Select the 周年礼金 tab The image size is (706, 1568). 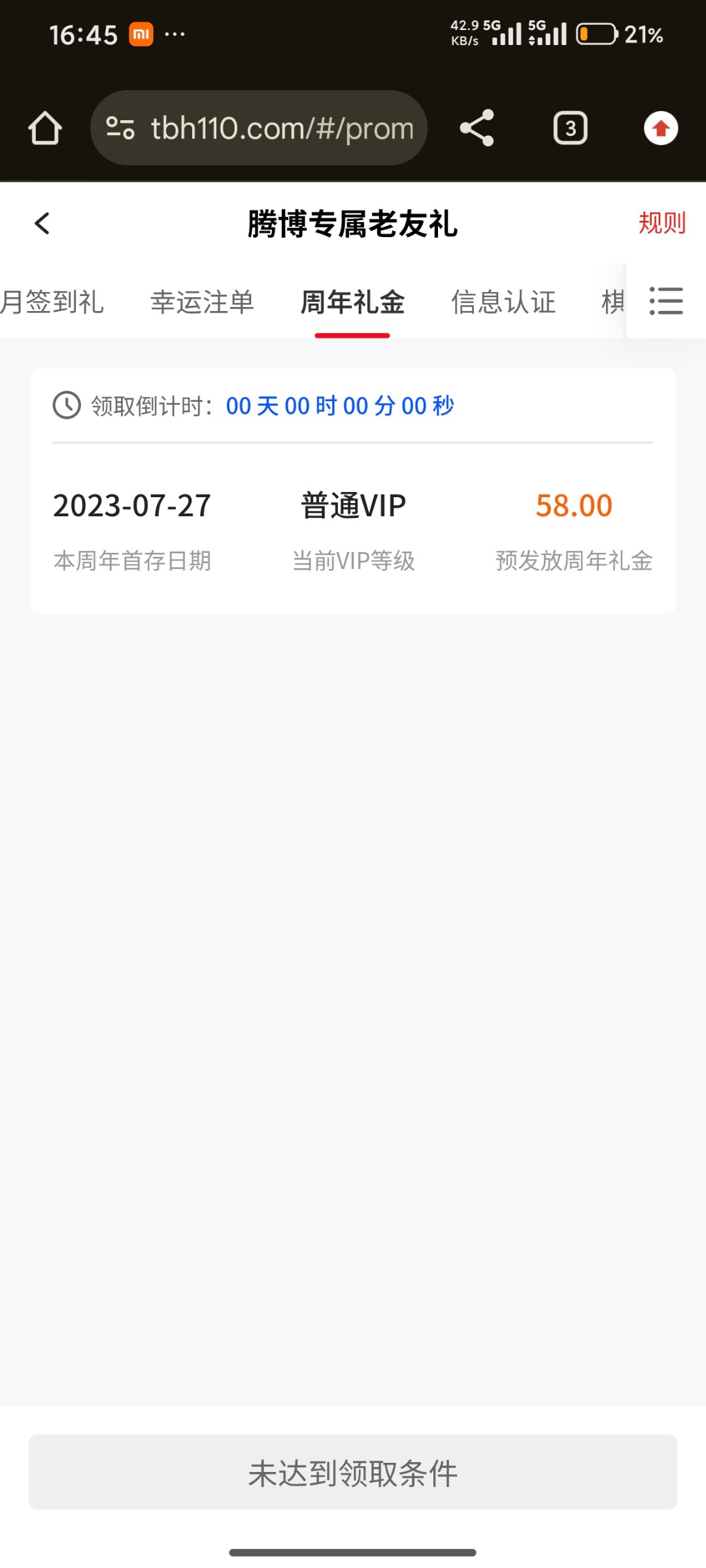tap(352, 302)
